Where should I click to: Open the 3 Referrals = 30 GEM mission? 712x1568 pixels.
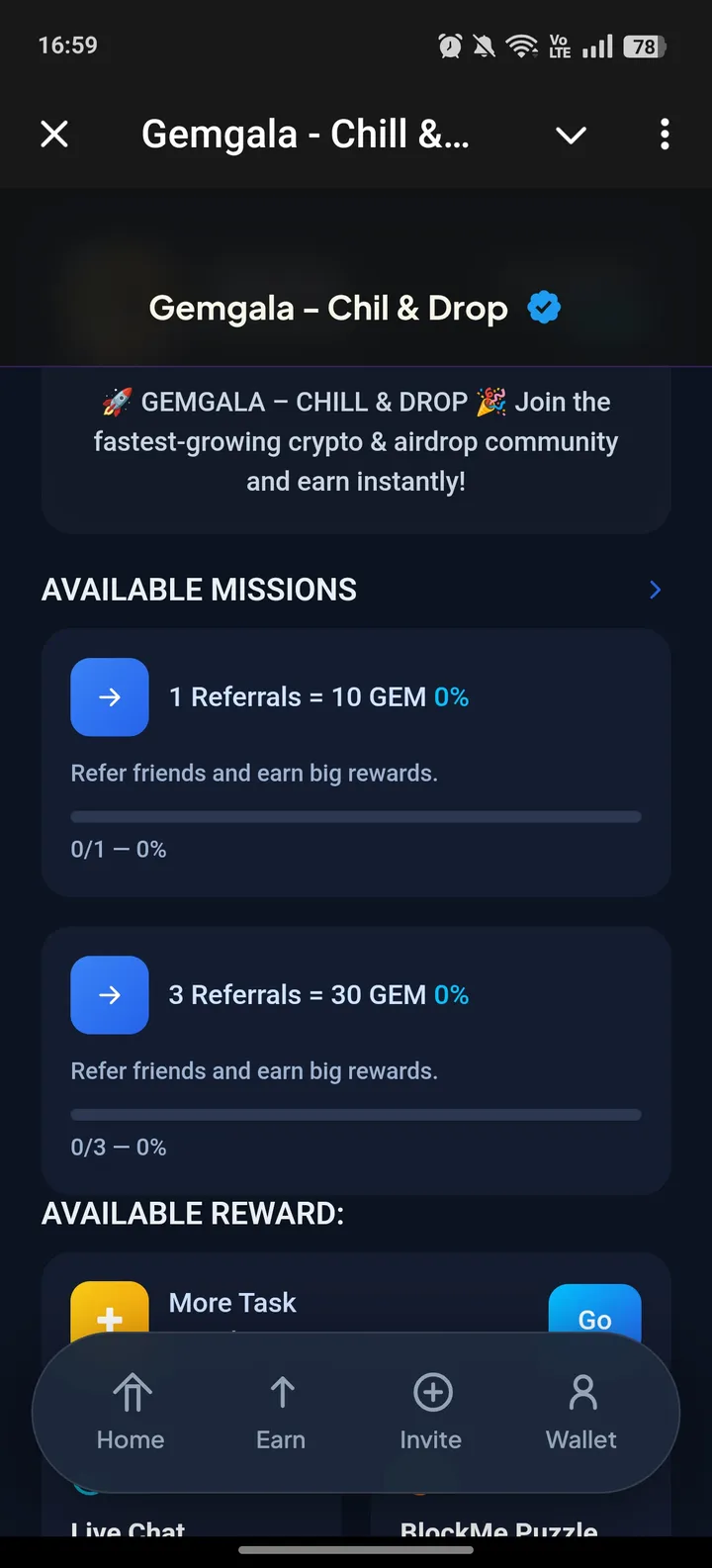pos(110,995)
